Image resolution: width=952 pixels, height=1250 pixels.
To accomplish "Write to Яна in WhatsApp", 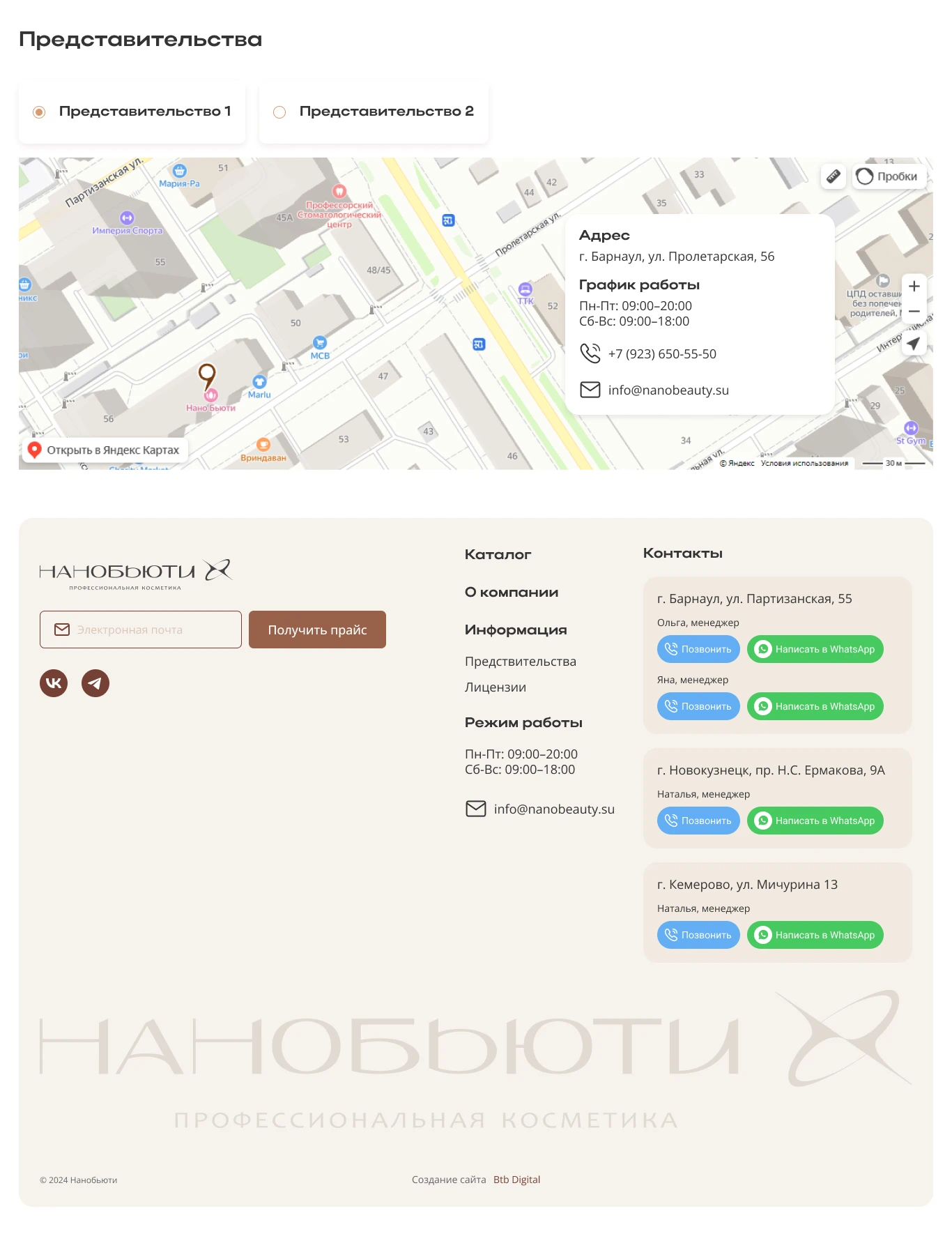I will click(815, 706).
